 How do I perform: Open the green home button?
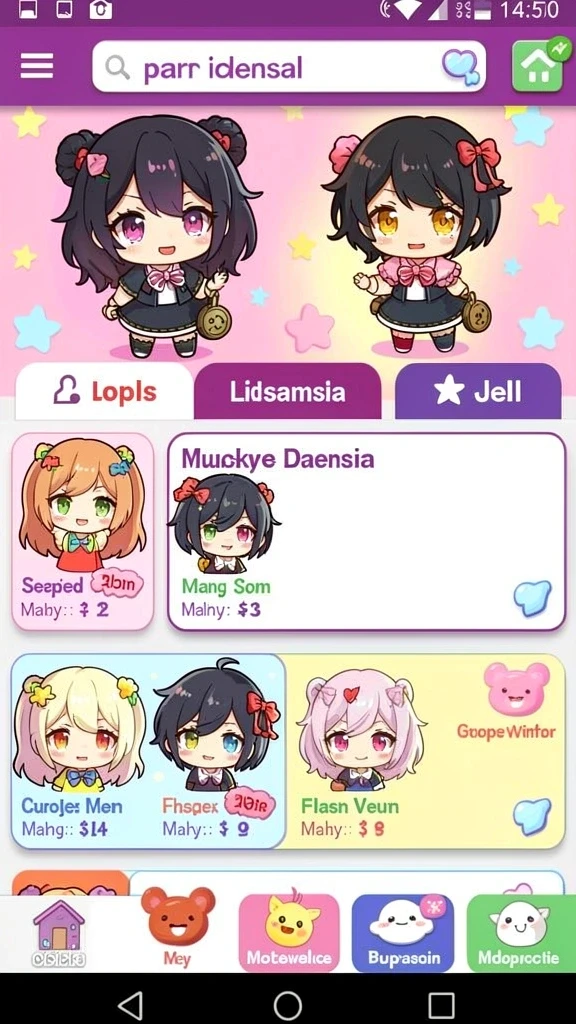click(x=537, y=66)
